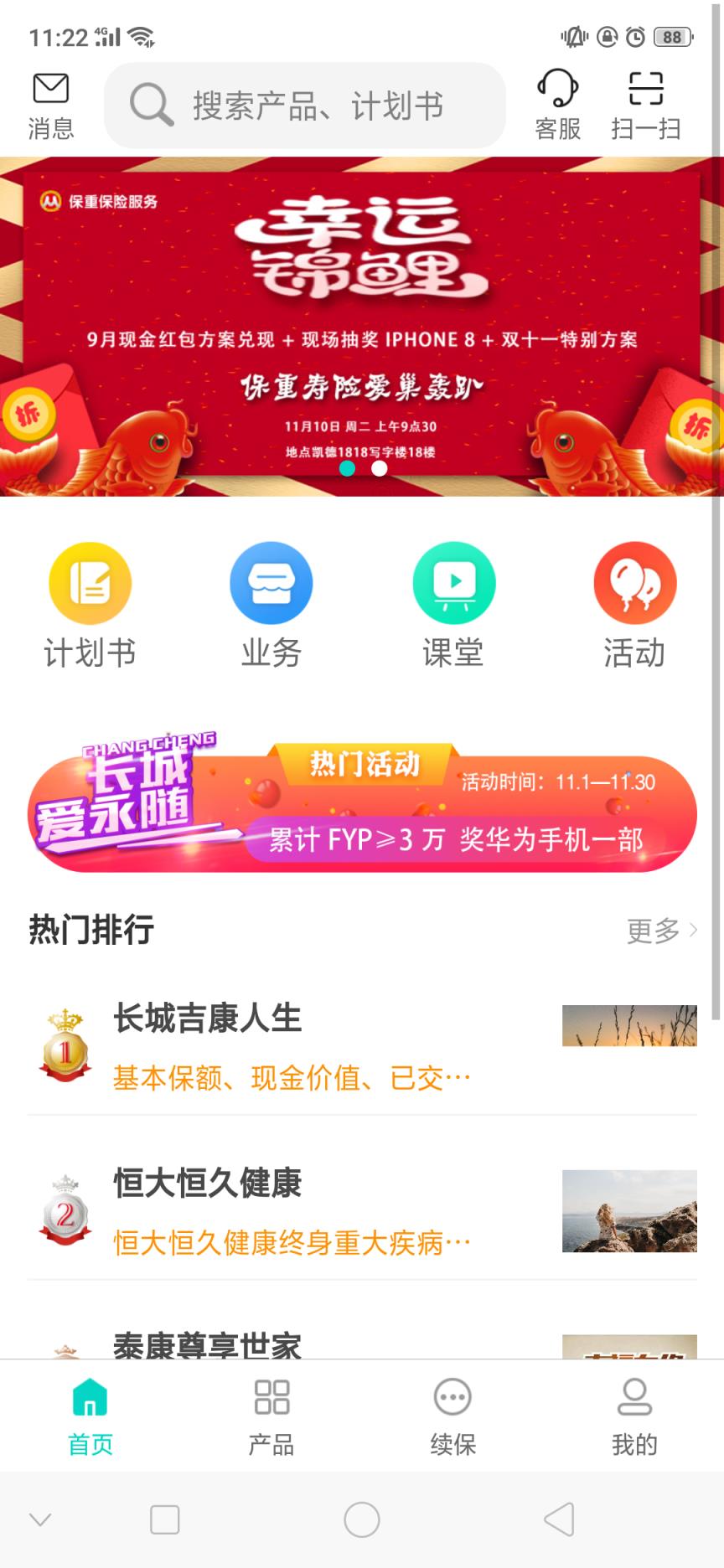Open the 长城吉康人生 product entry
The image size is (724, 1568).
(209, 1020)
